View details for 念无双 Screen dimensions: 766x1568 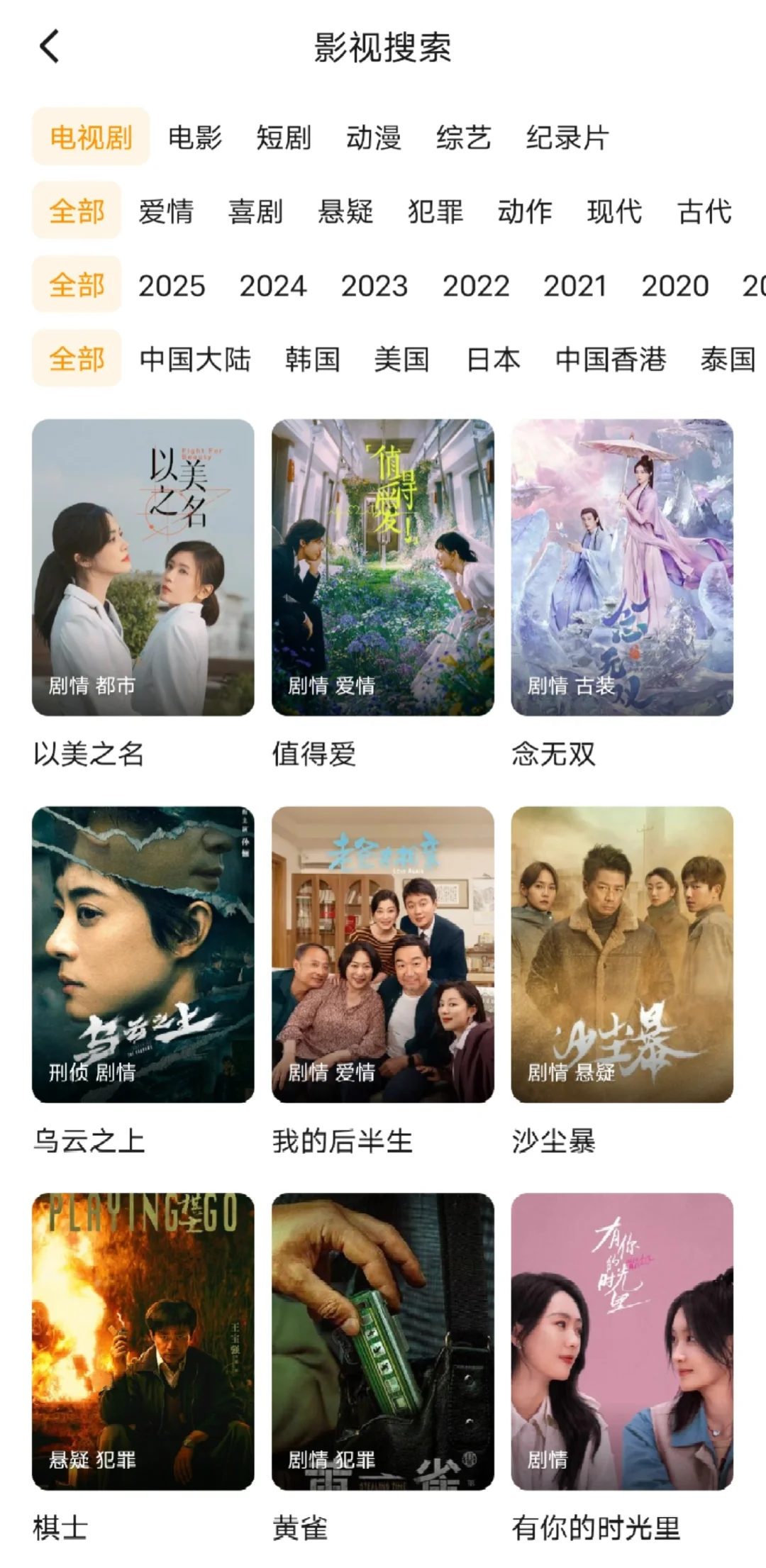(622, 567)
